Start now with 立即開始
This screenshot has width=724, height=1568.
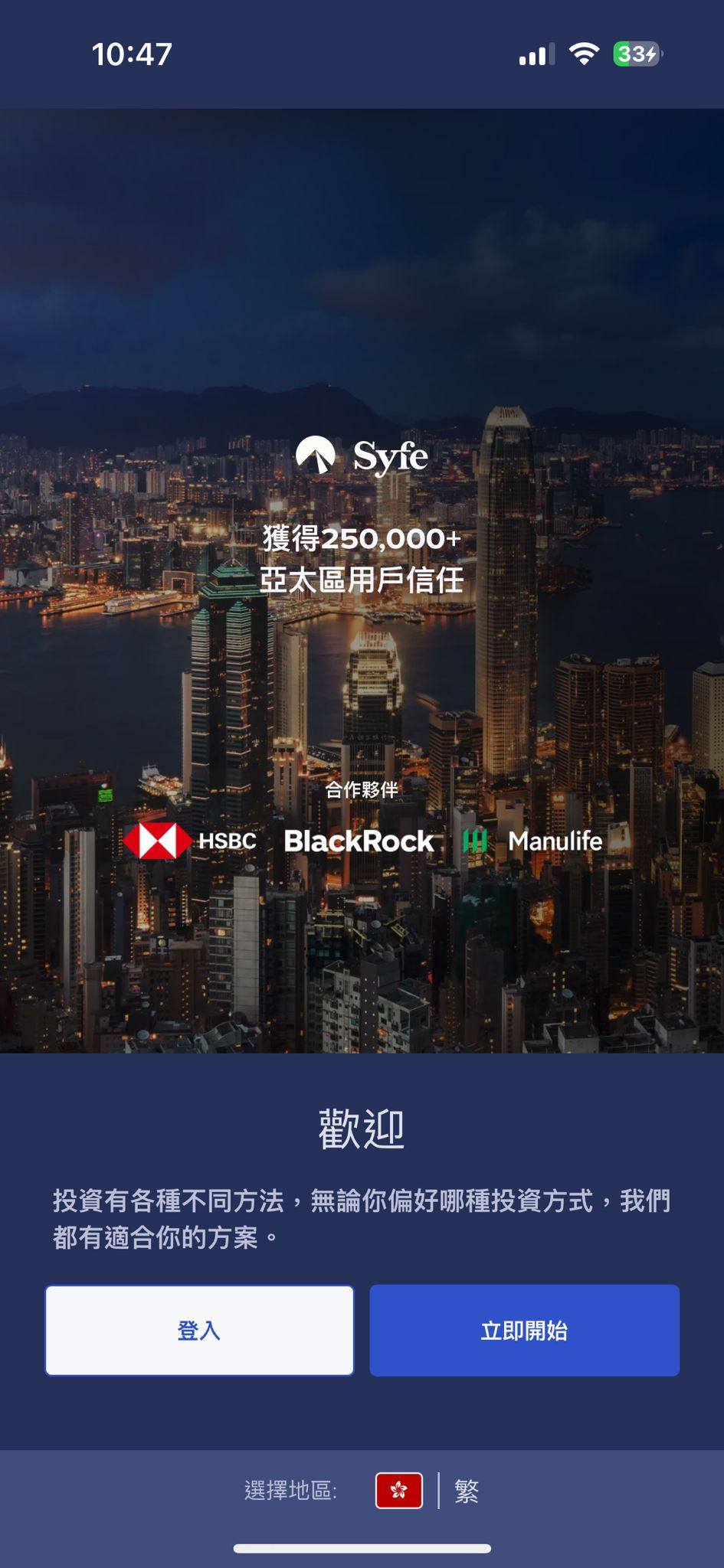coord(524,1330)
